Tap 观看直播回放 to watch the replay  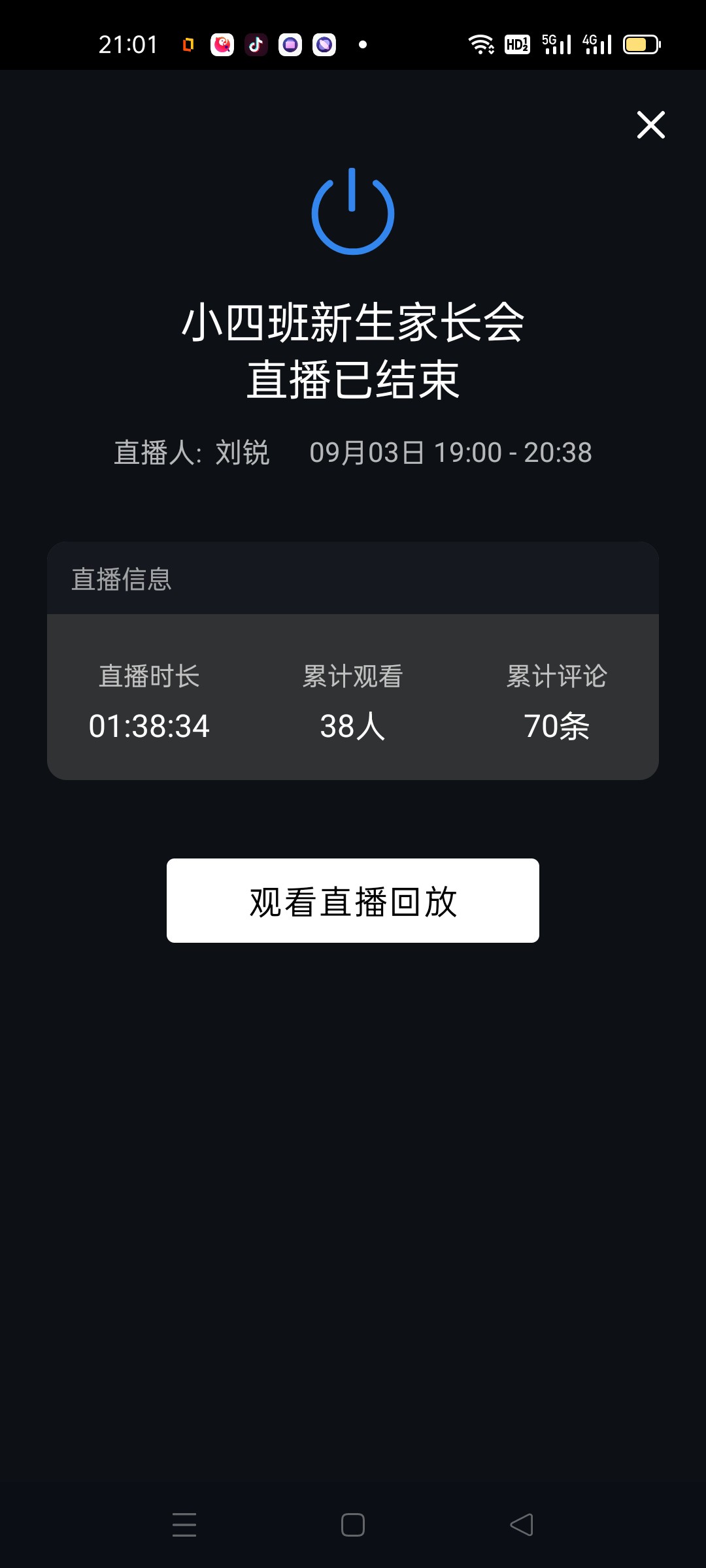tap(353, 900)
